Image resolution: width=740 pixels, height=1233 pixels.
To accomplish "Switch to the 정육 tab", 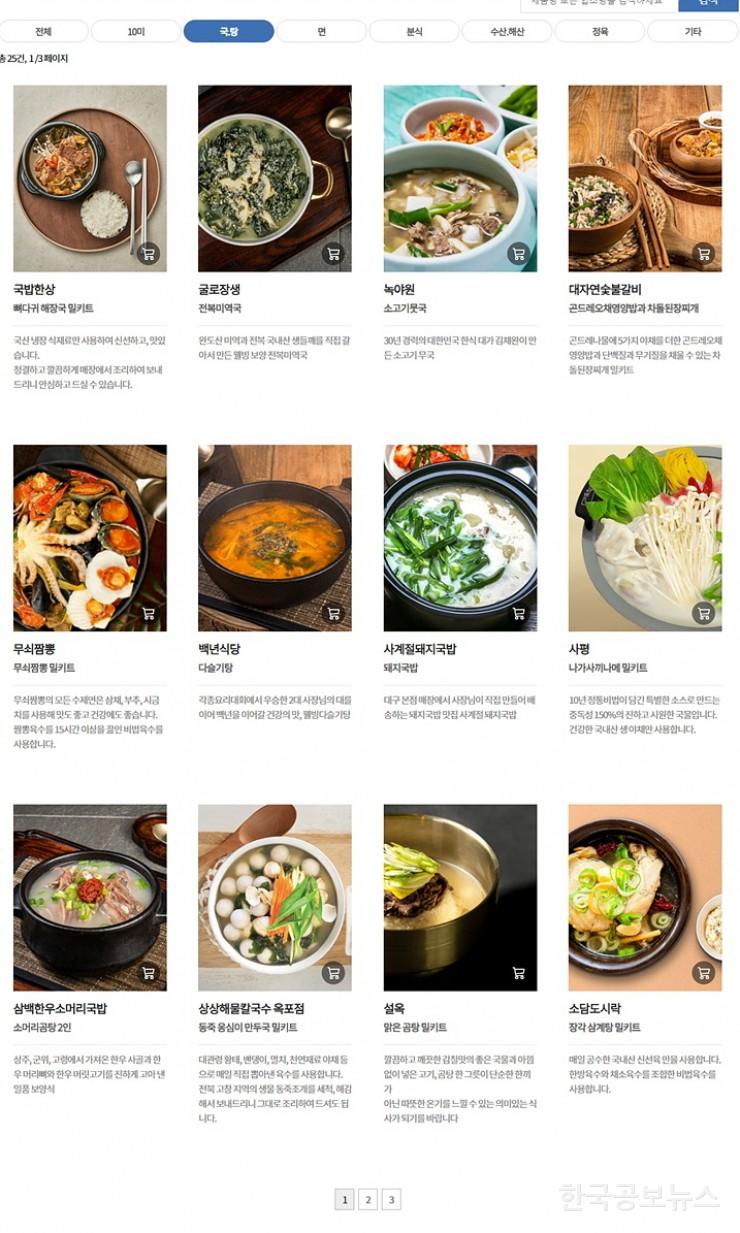I will (599, 32).
